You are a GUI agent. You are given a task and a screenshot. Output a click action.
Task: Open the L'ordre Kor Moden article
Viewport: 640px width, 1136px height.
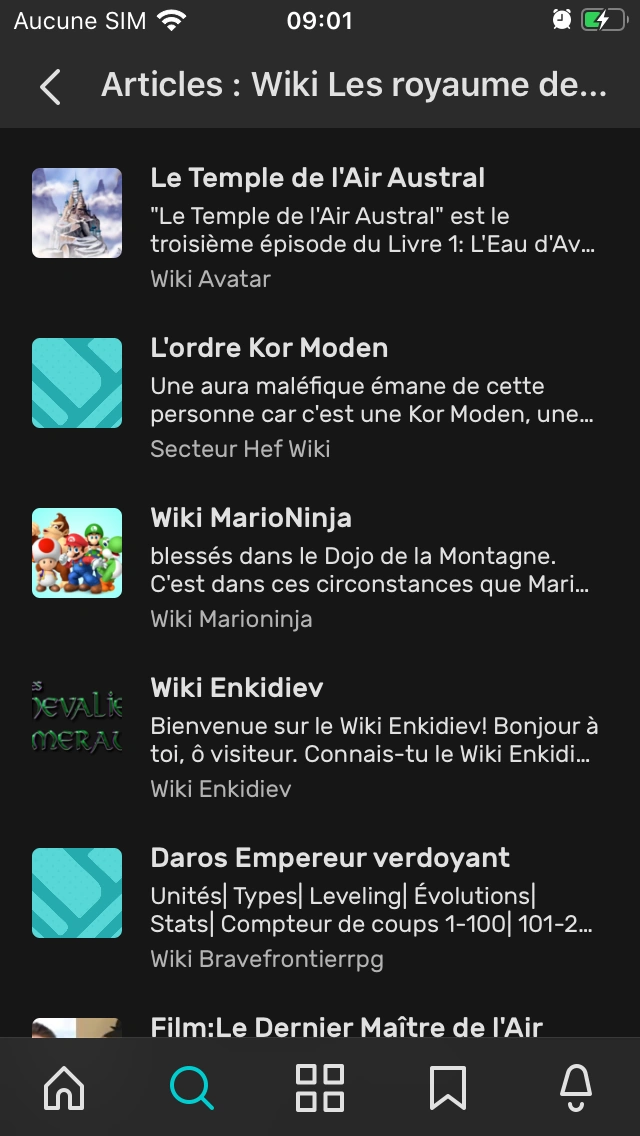tap(269, 348)
